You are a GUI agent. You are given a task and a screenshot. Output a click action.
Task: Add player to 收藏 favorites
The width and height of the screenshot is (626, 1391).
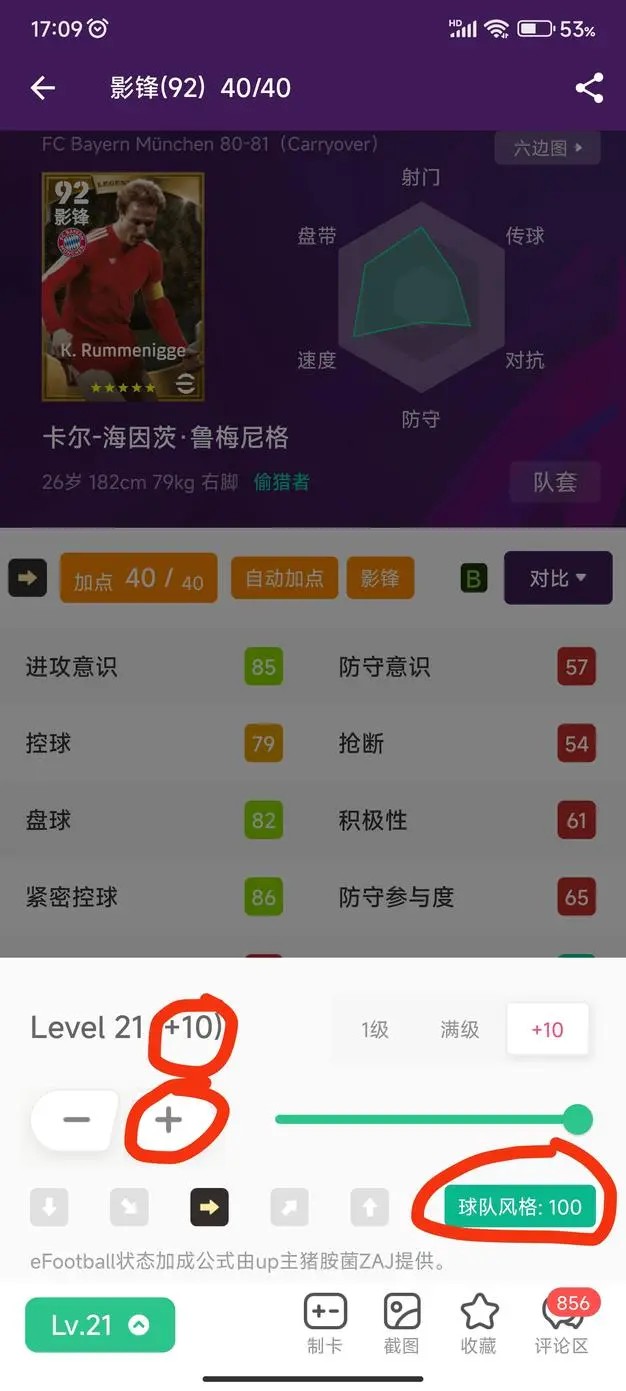pos(479,1324)
